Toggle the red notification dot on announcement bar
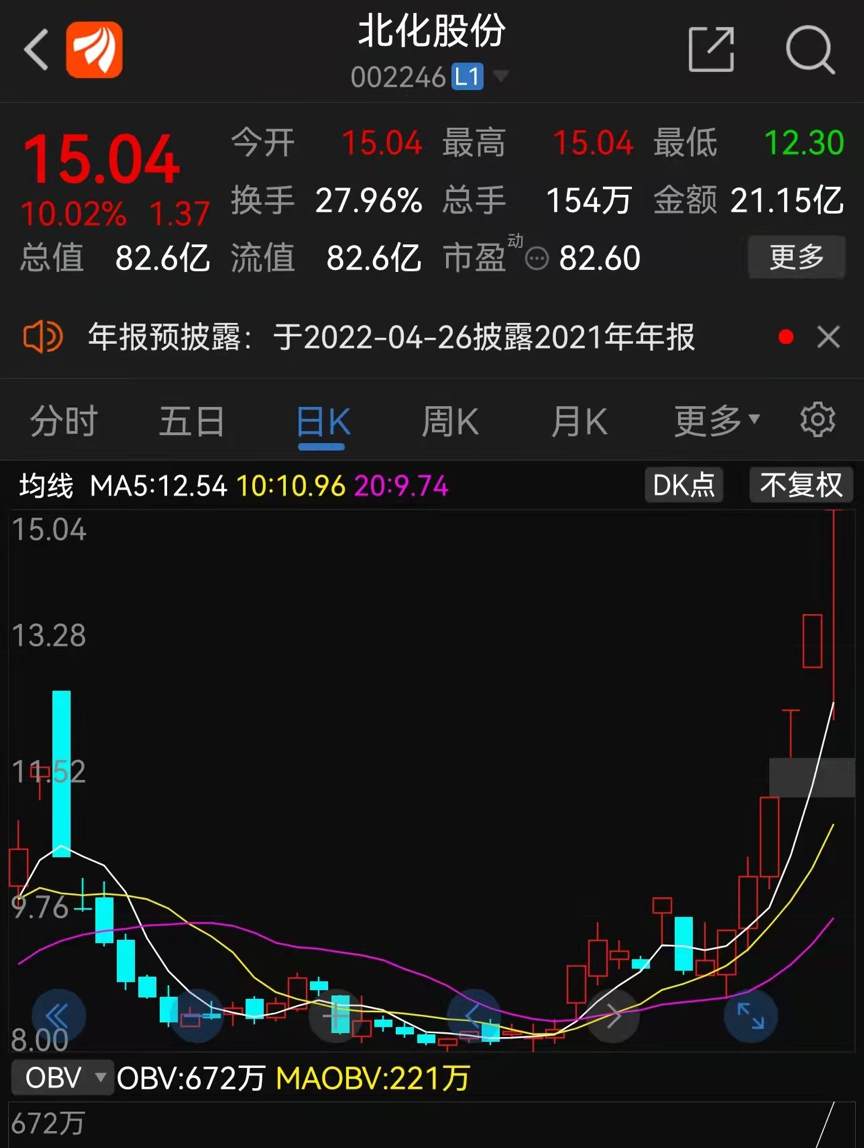864x1148 pixels. coord(786,337)
